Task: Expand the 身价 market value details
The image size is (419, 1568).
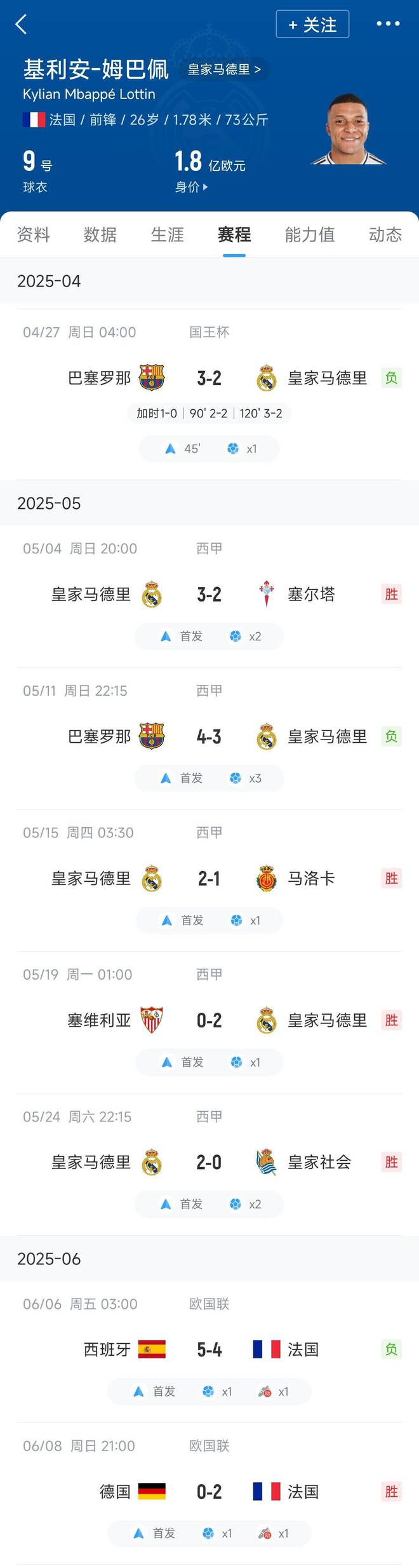Action: click(x=191, y=187)
